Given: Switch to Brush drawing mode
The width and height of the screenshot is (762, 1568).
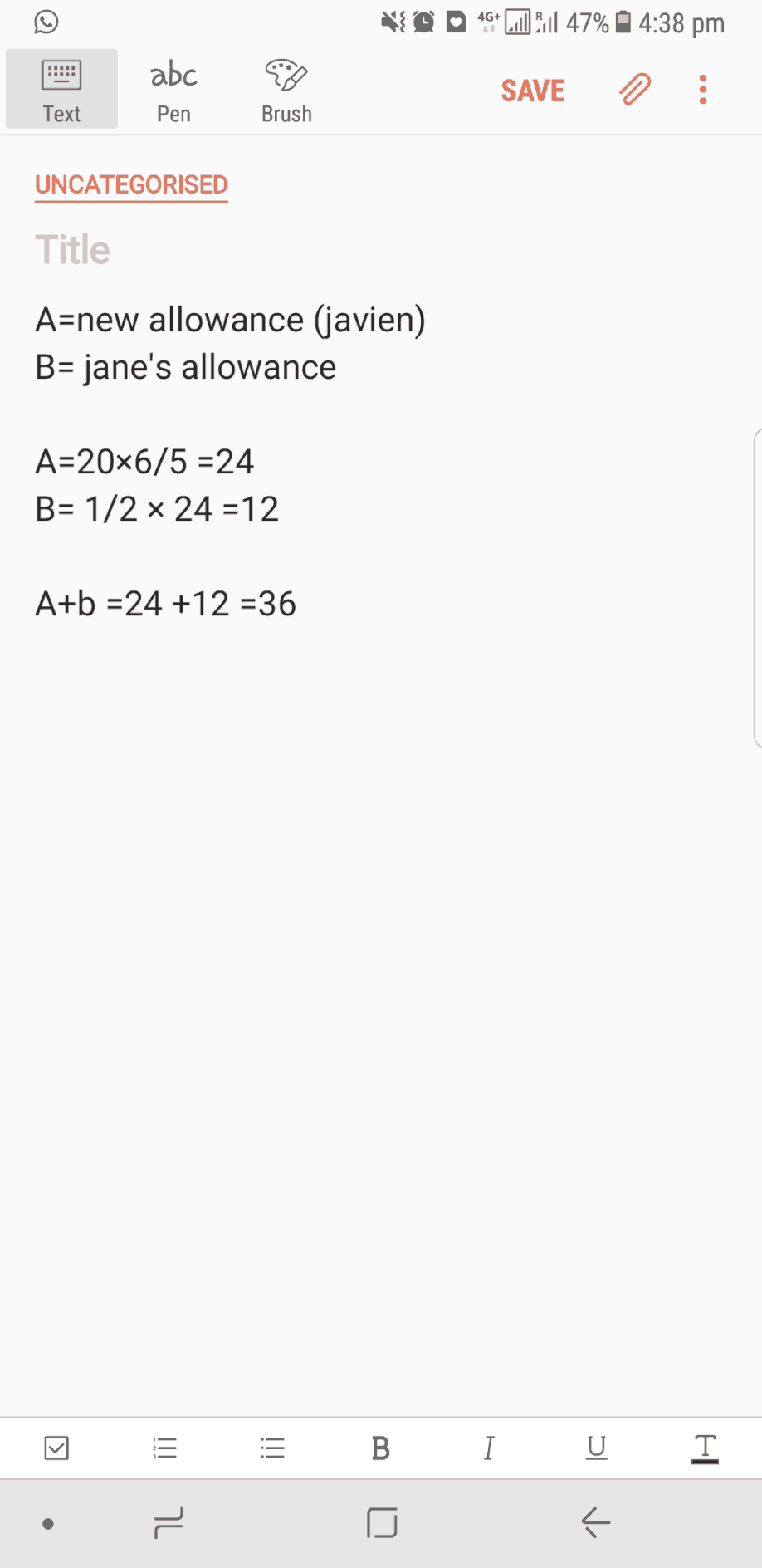Looking at the screenshot, I should 286,90.
